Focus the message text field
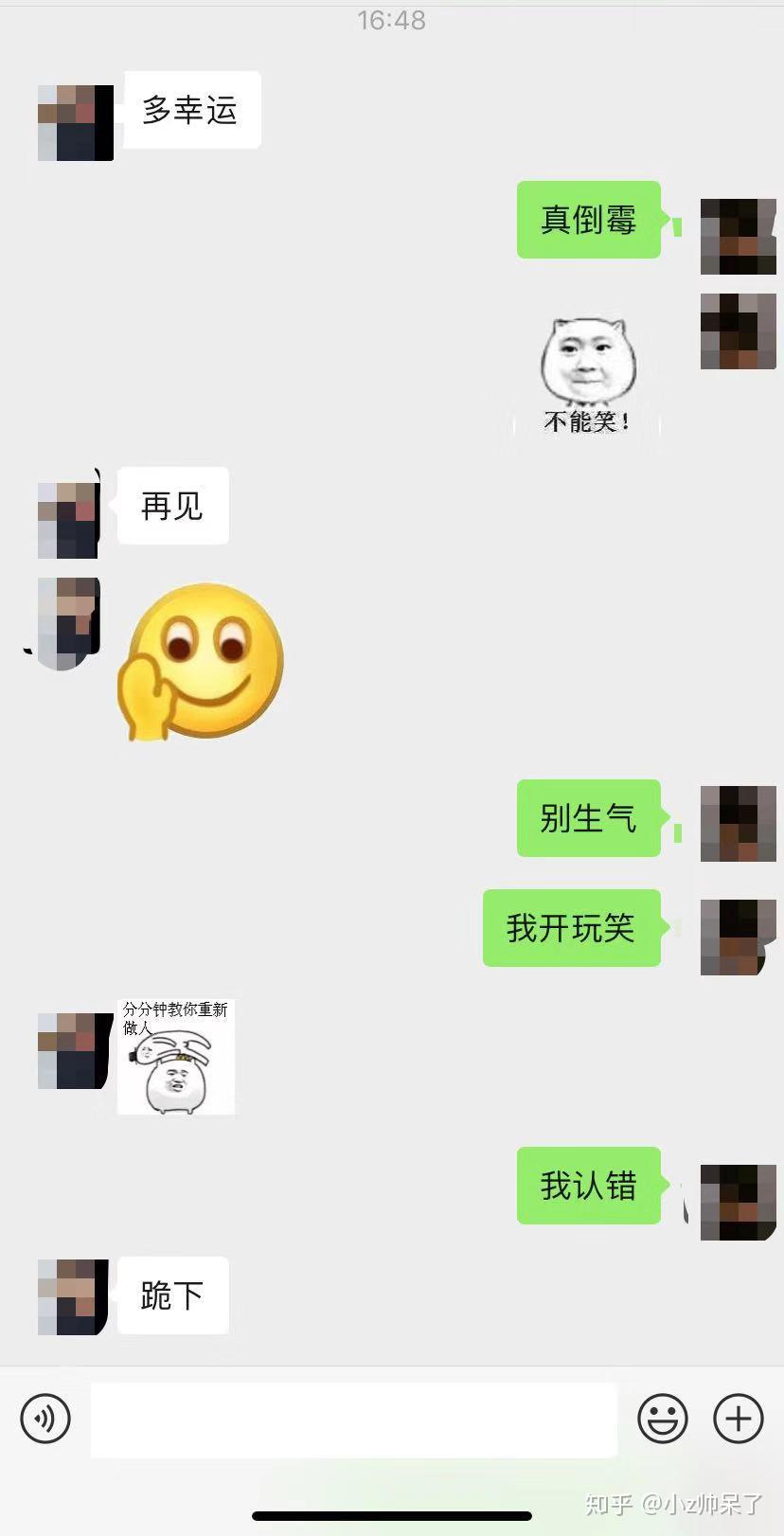The height and width of the screenshot is (1536, 784). tap(353, 1419)
